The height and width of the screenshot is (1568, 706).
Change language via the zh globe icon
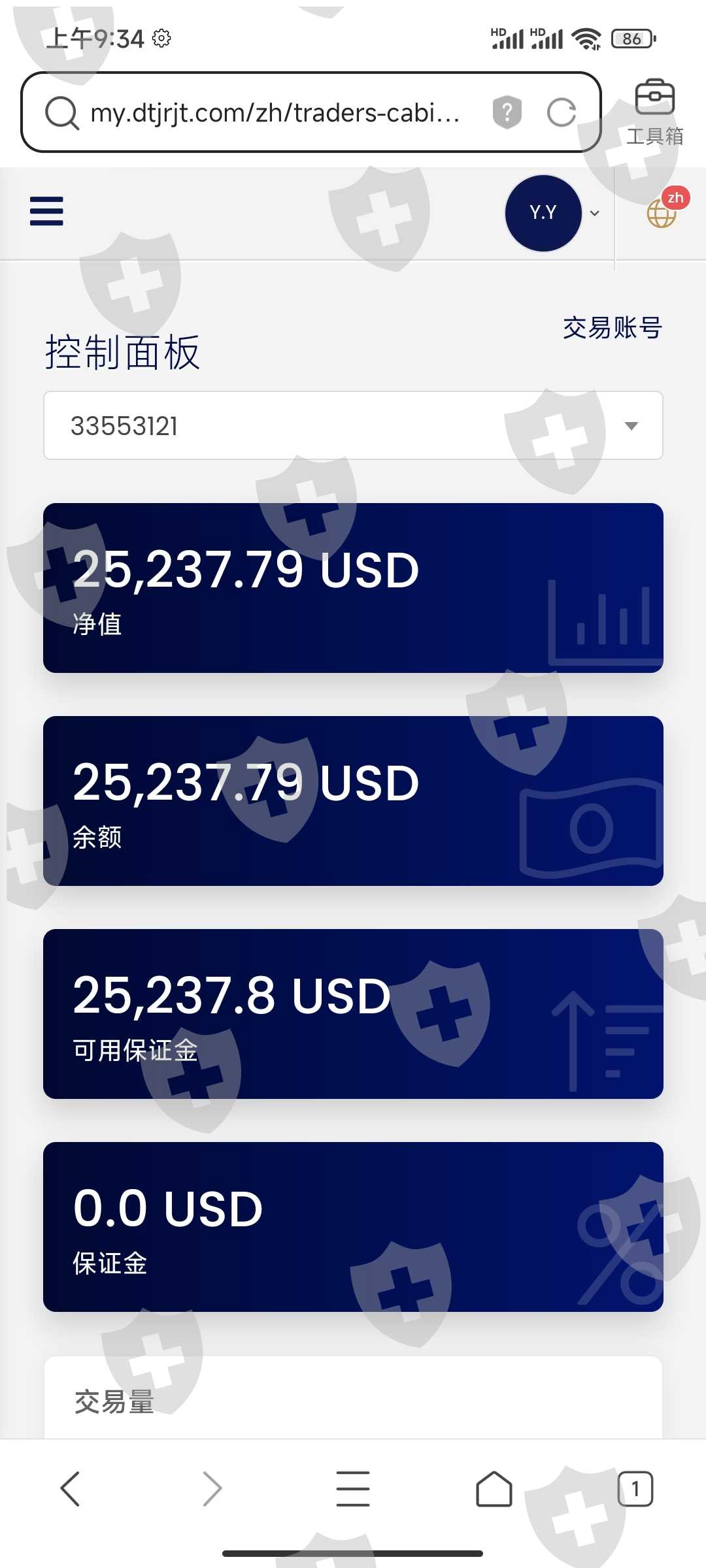click(x=665, y=209)
